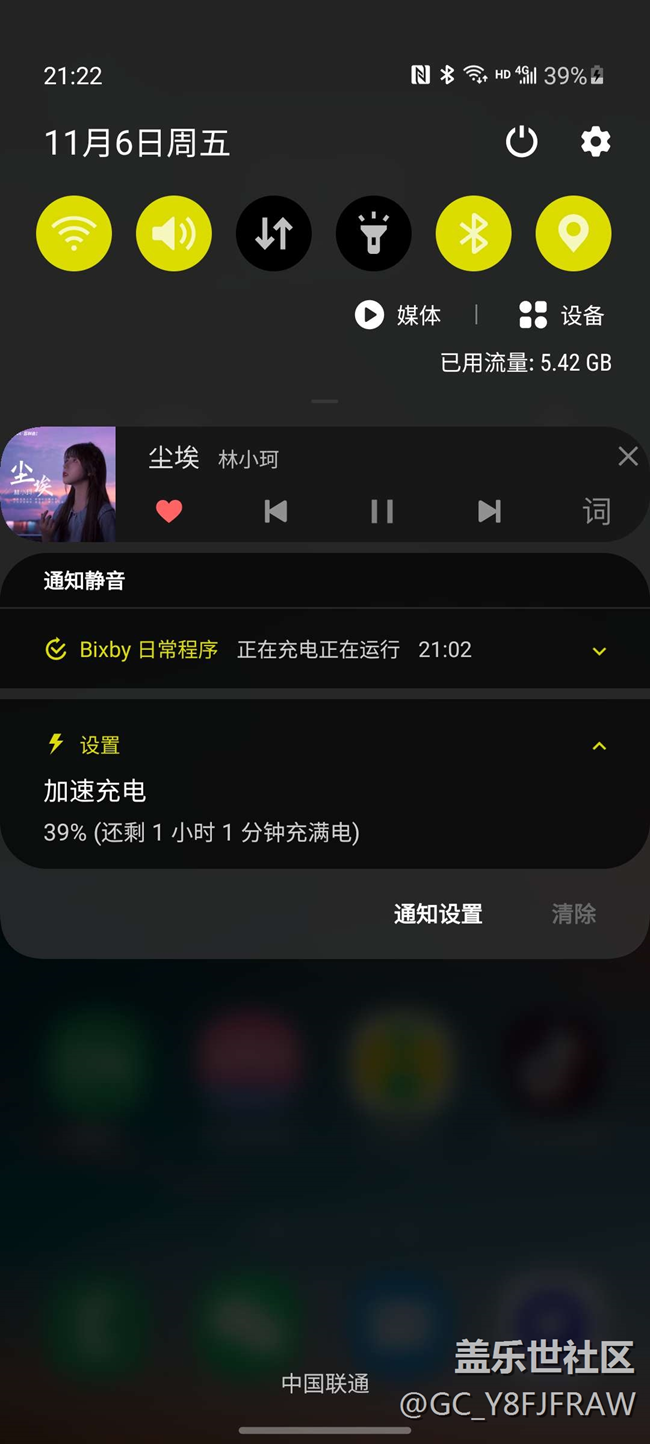The image size is (650, 1444).
Task: Turn off location quick toggle
Action: [573, 234]
